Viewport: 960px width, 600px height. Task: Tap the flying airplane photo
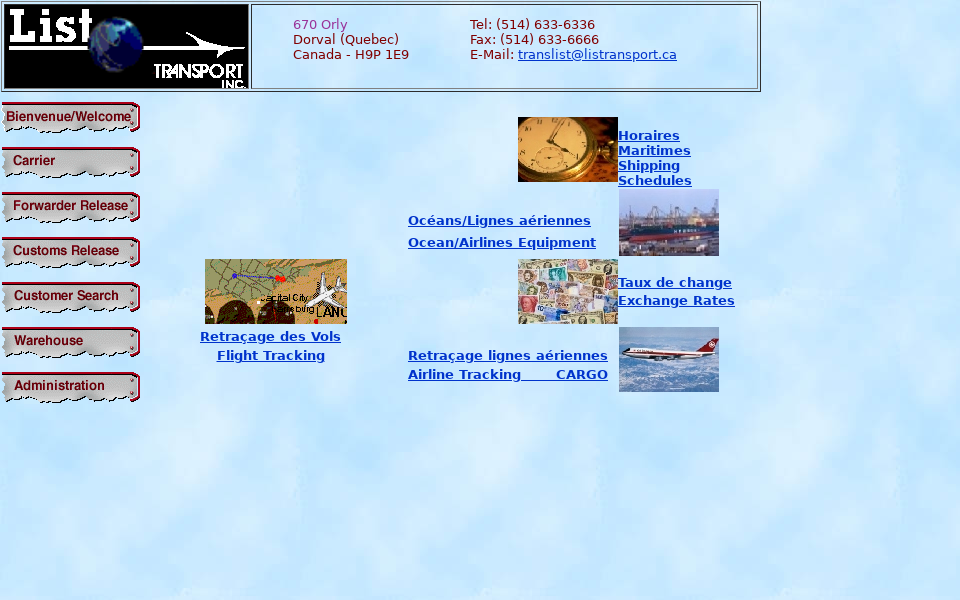tap(668, 359)
